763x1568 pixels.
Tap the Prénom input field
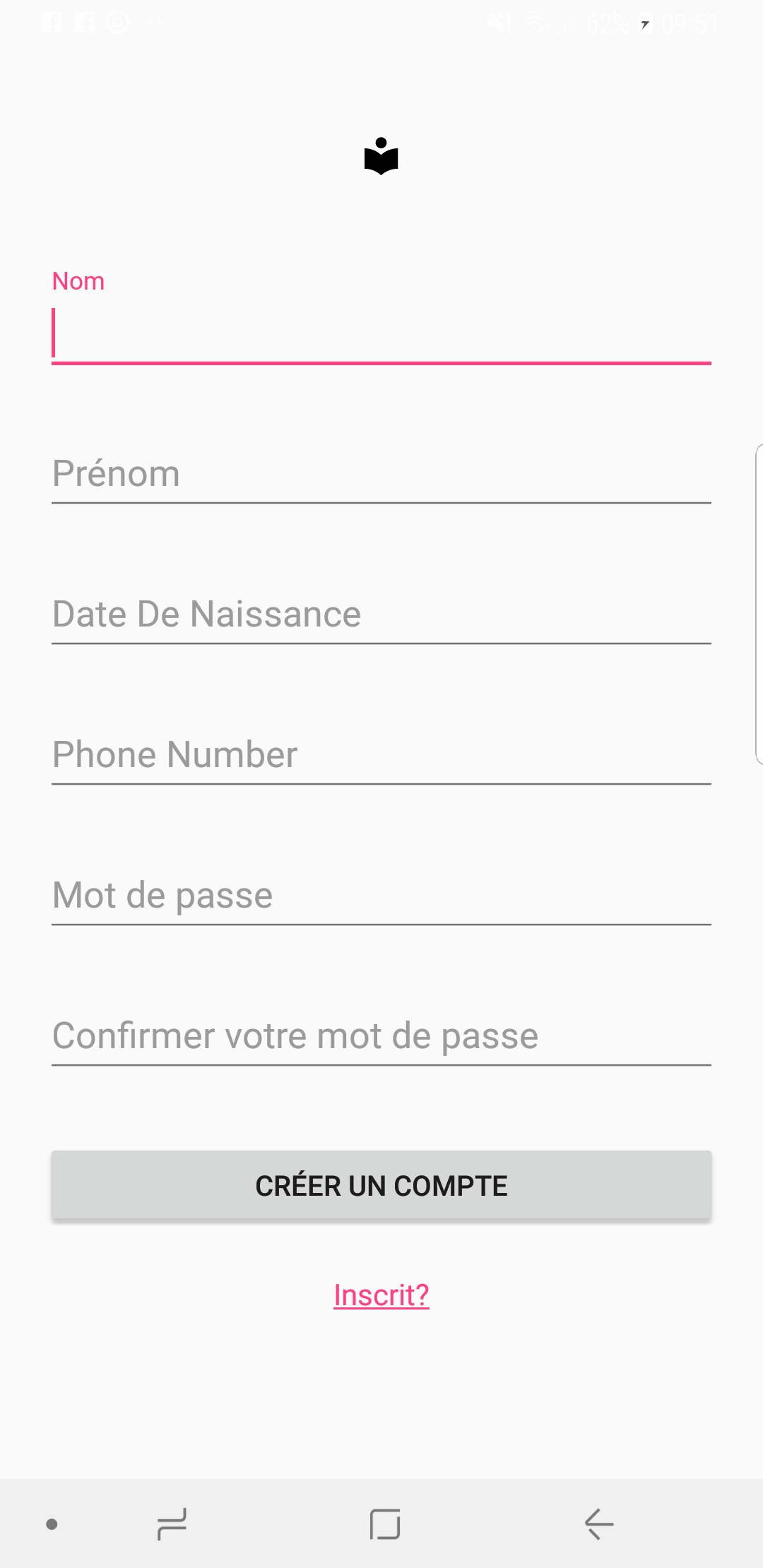(381, 473)
